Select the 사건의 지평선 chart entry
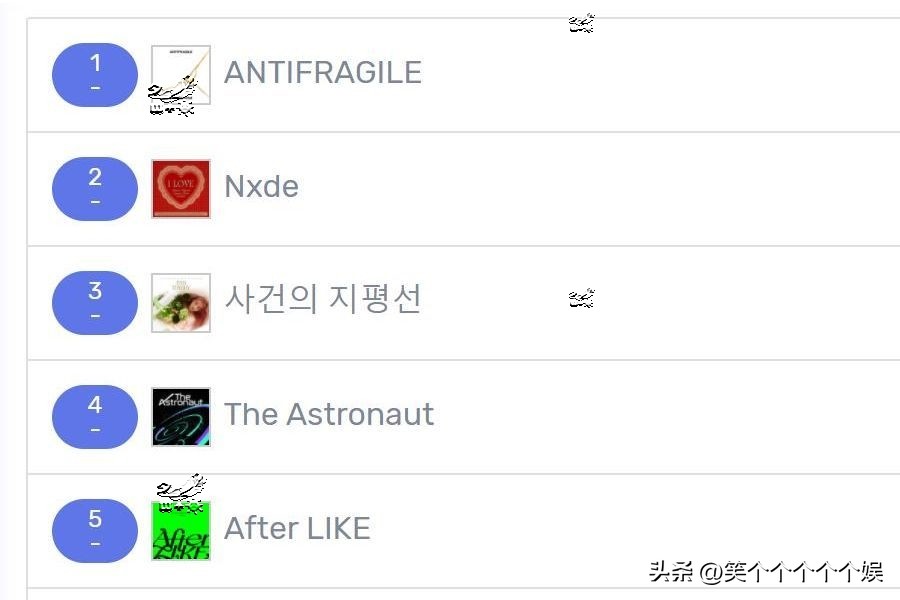Viewport: 900px width, 600px height. (x=322, y=300)
